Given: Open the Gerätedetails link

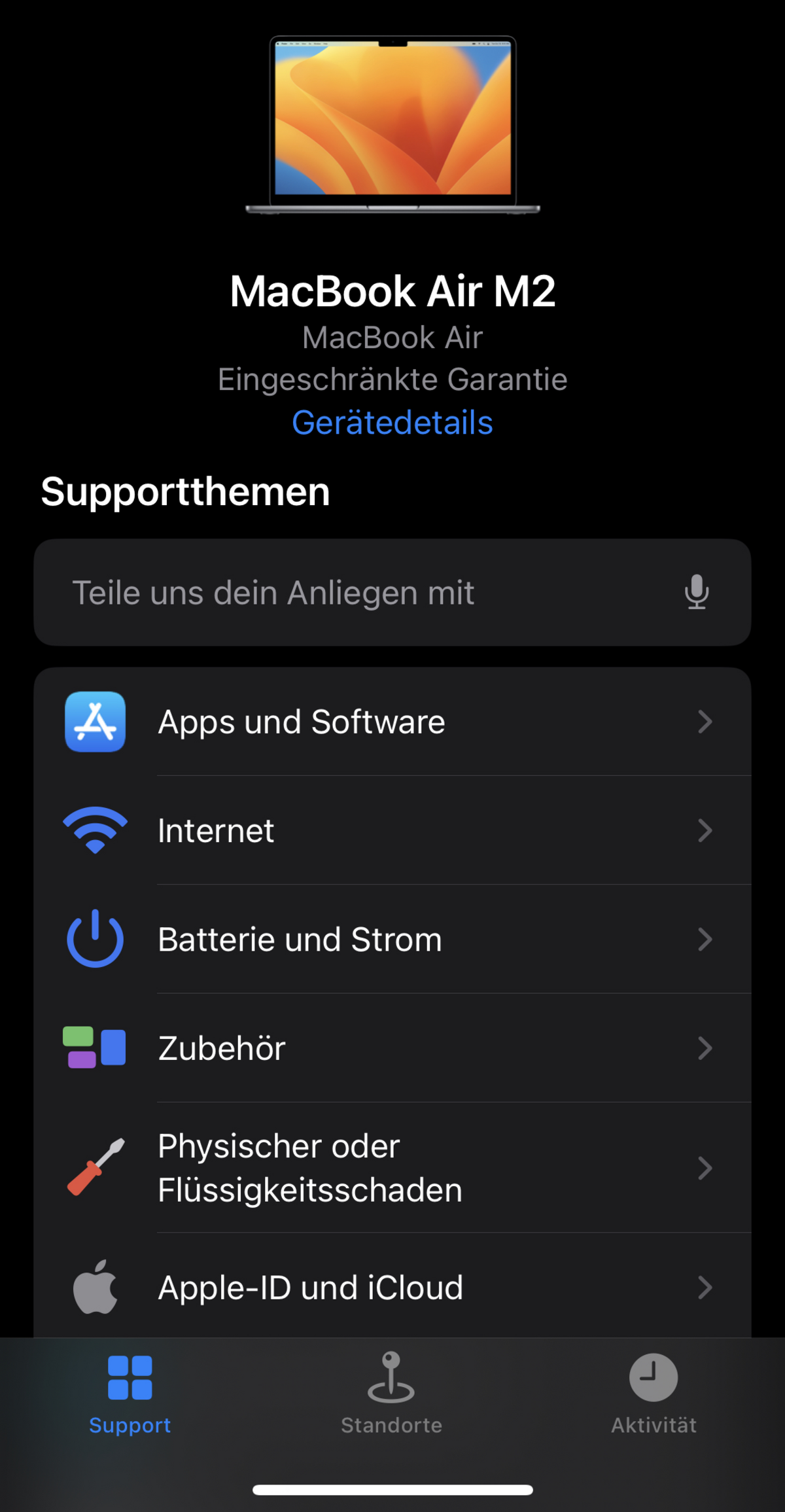Looking at the screenshot, I should pyautogui.click(x=392, y=423).
